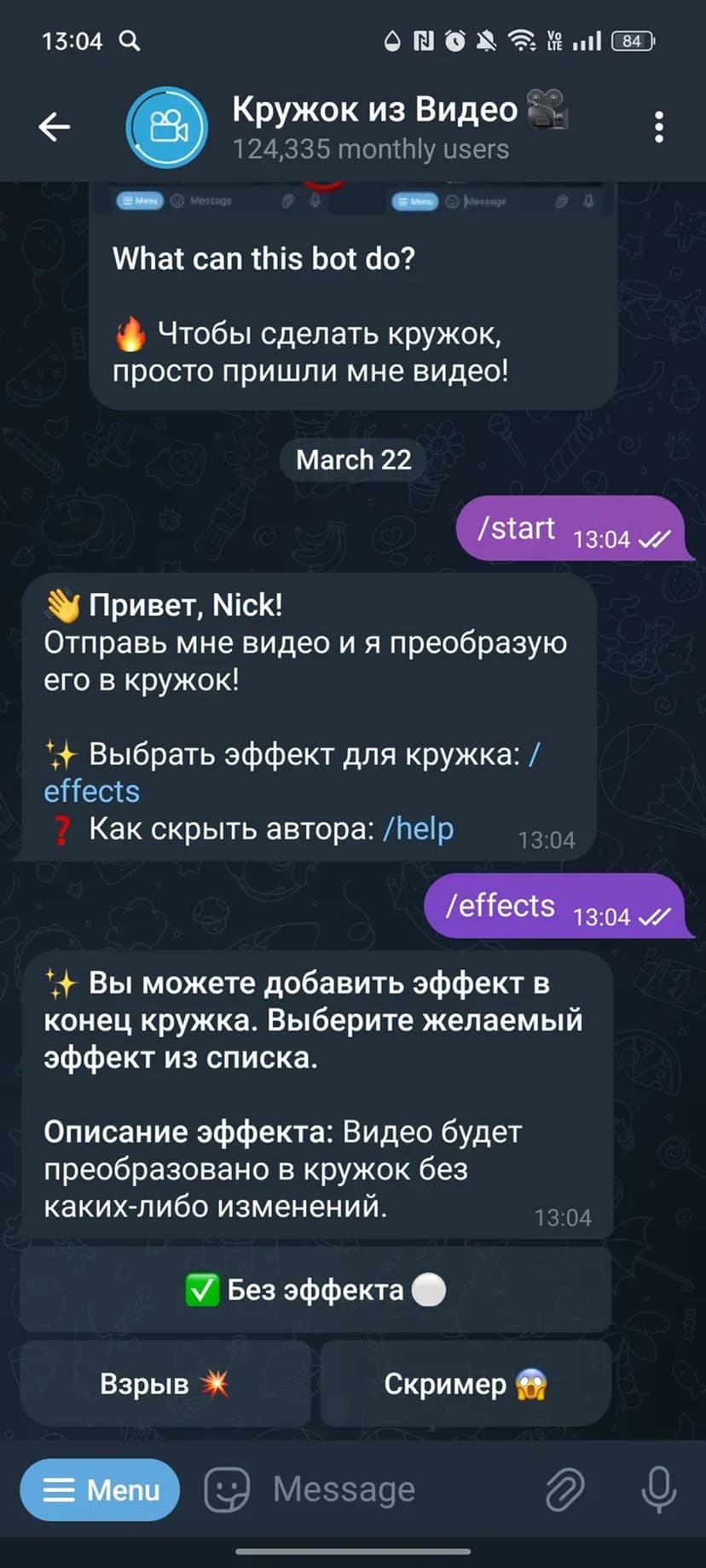This screenshot has width=706, height=1568.
Task: Tap the /effects command link
Action: point(91,791)
